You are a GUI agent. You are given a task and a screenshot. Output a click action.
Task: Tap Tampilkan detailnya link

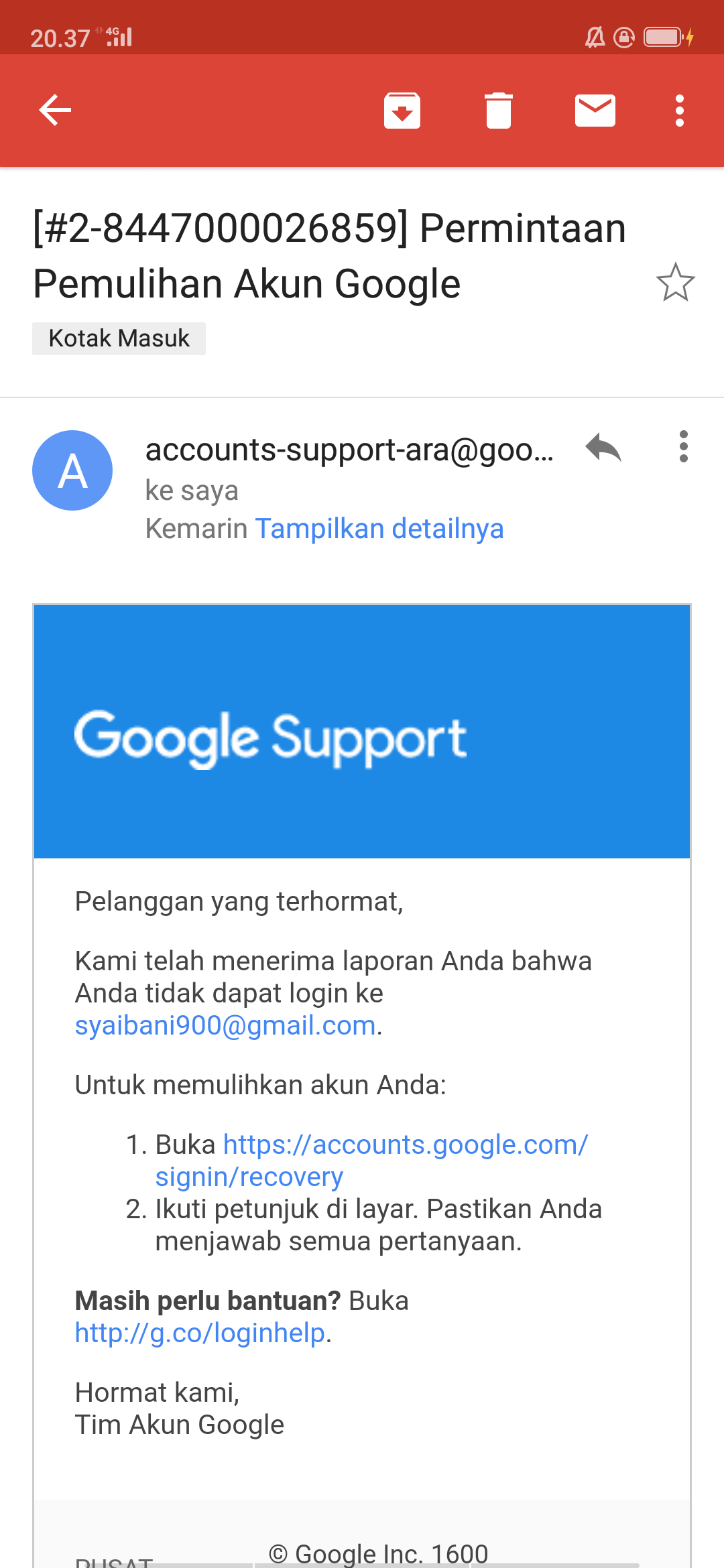[379, 529]
